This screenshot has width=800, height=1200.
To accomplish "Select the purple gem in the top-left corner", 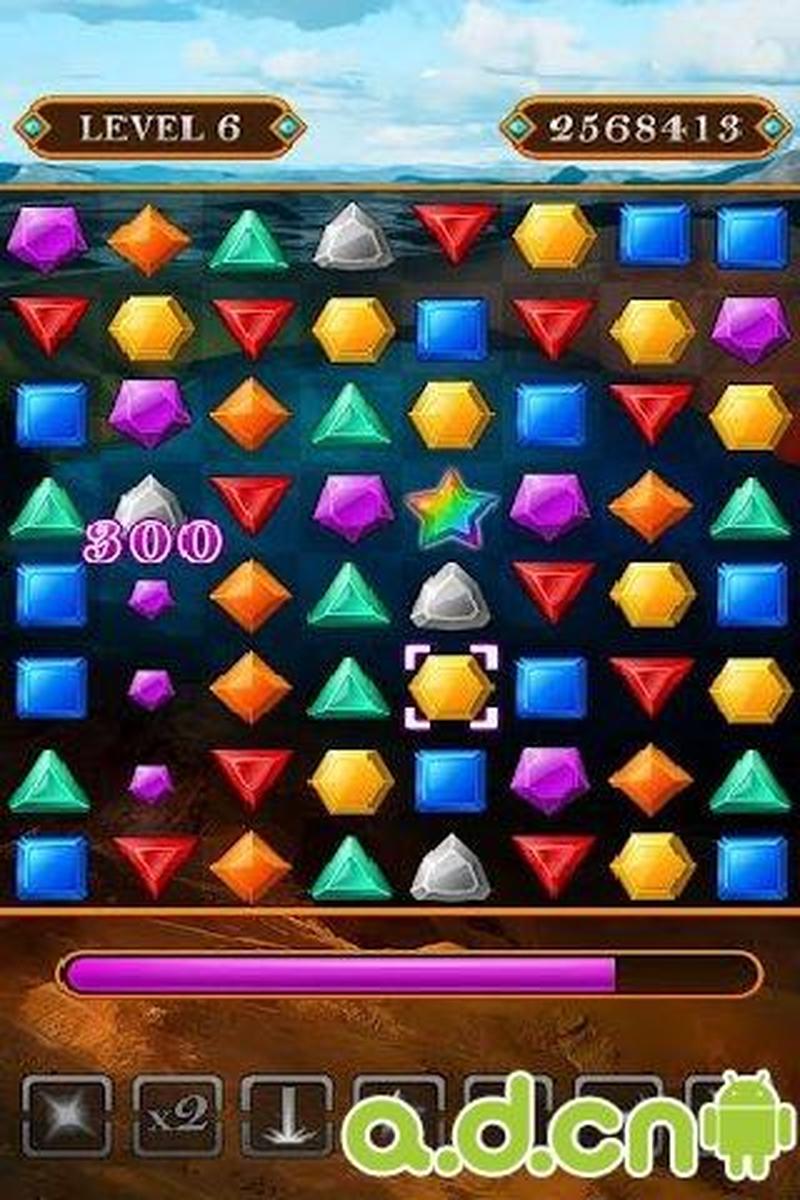I will [x=46, y=238].
